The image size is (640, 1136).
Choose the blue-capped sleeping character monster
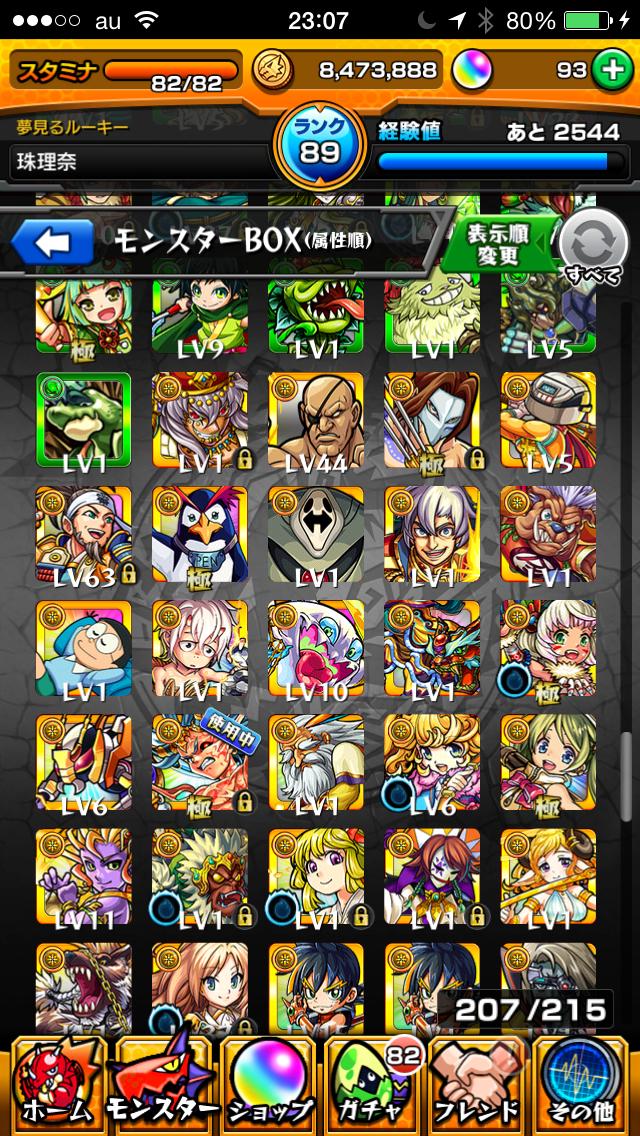click(x=84, y=648)
